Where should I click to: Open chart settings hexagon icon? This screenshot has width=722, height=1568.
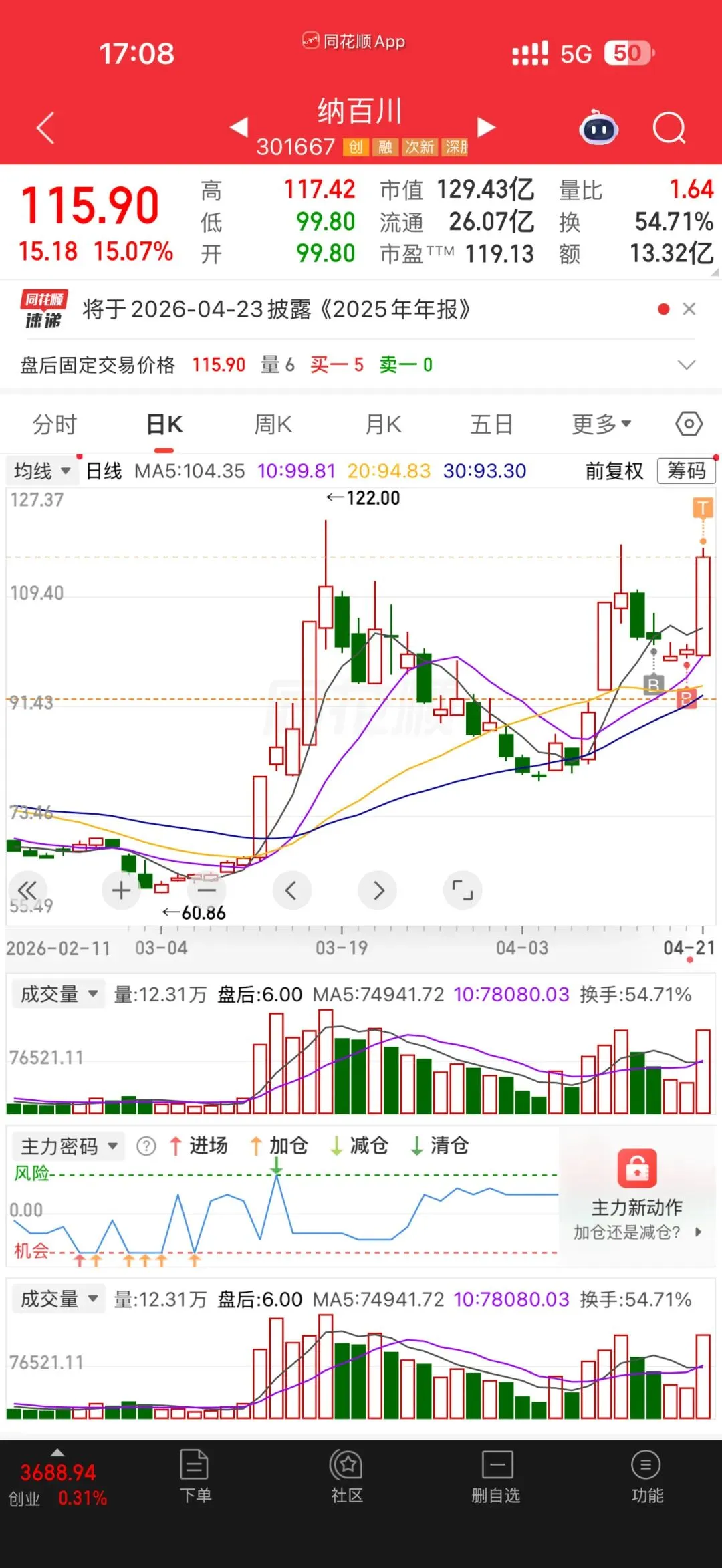point(689,424)
